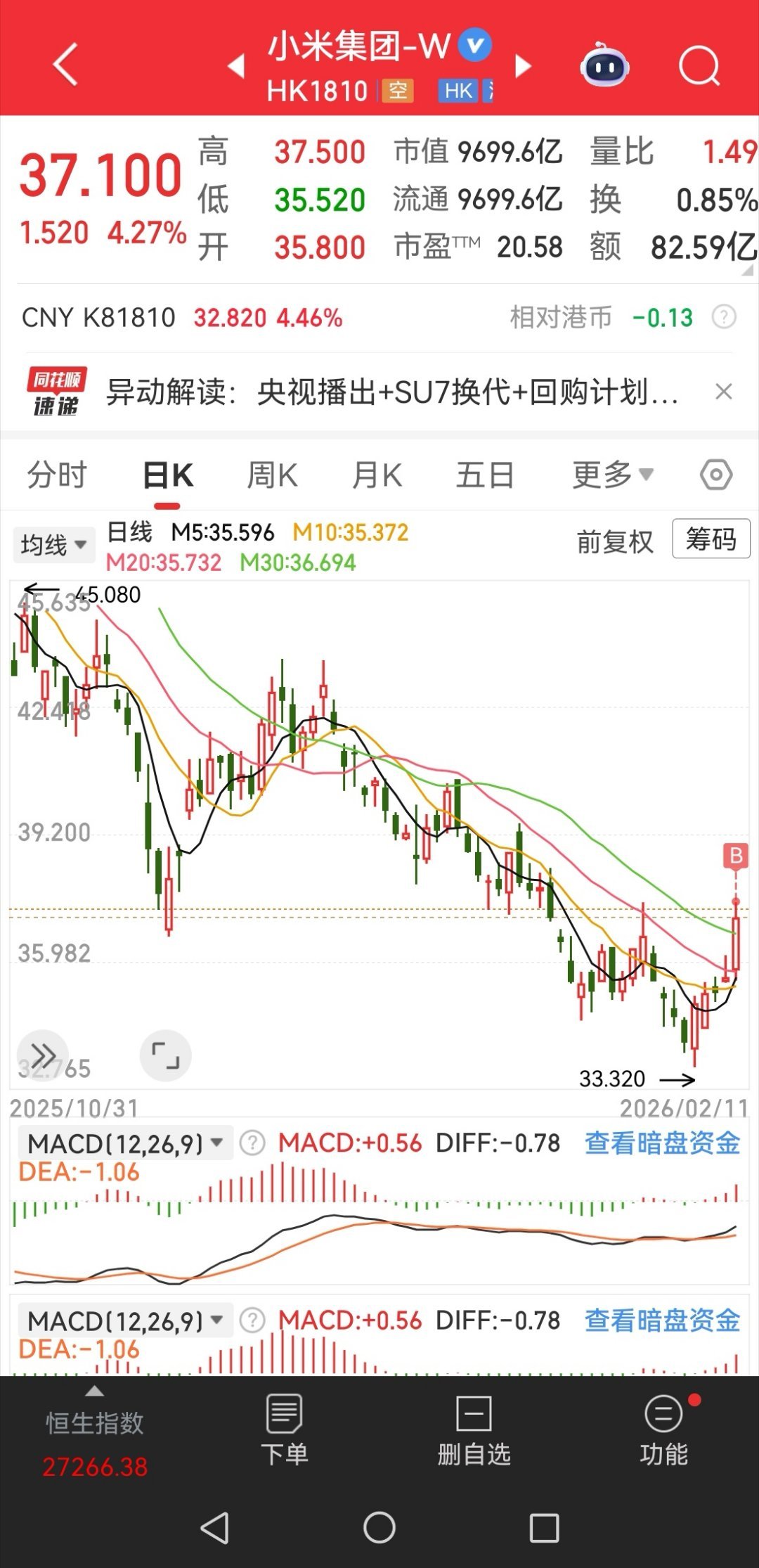Open the chart settings target icon
The width and height of the screenshot is (759, 1568).
click(716, 475)
